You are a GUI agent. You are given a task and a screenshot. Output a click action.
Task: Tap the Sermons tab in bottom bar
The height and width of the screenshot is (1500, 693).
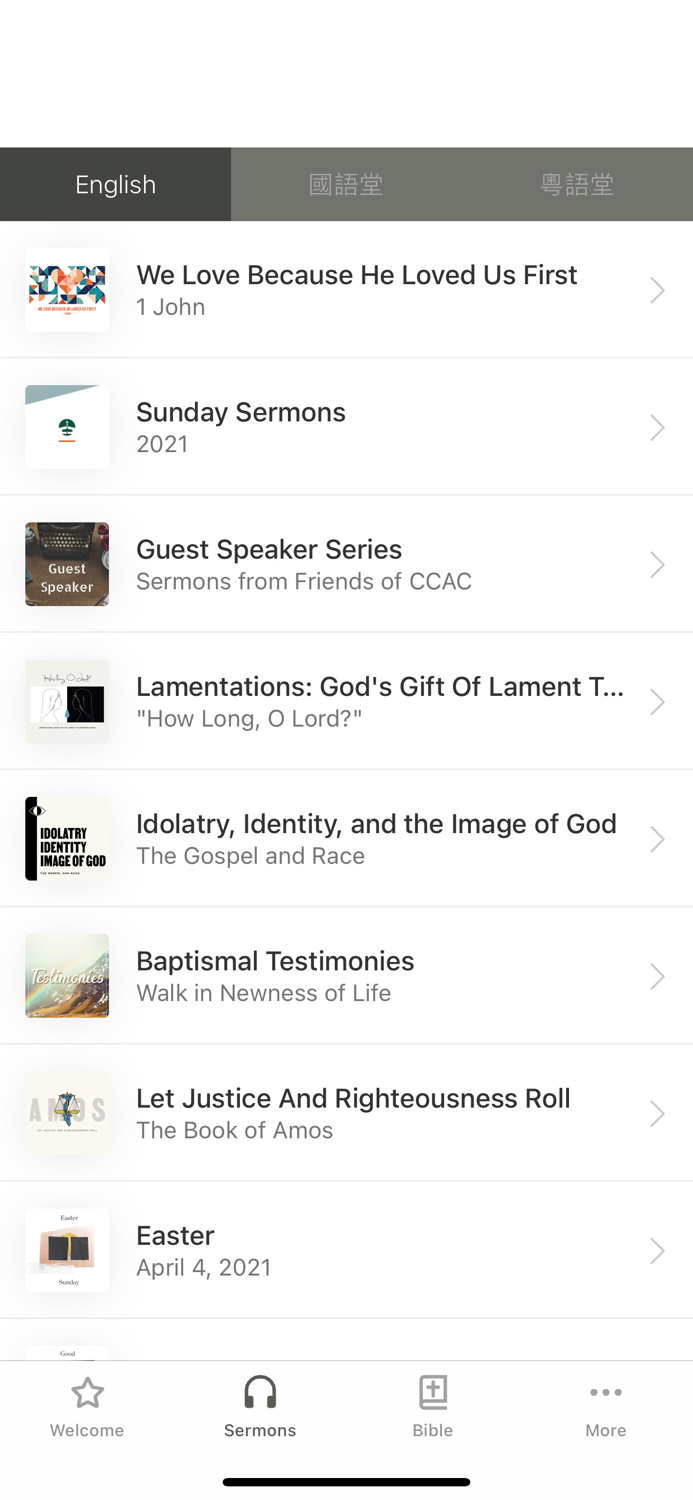tap(260, 1406)
